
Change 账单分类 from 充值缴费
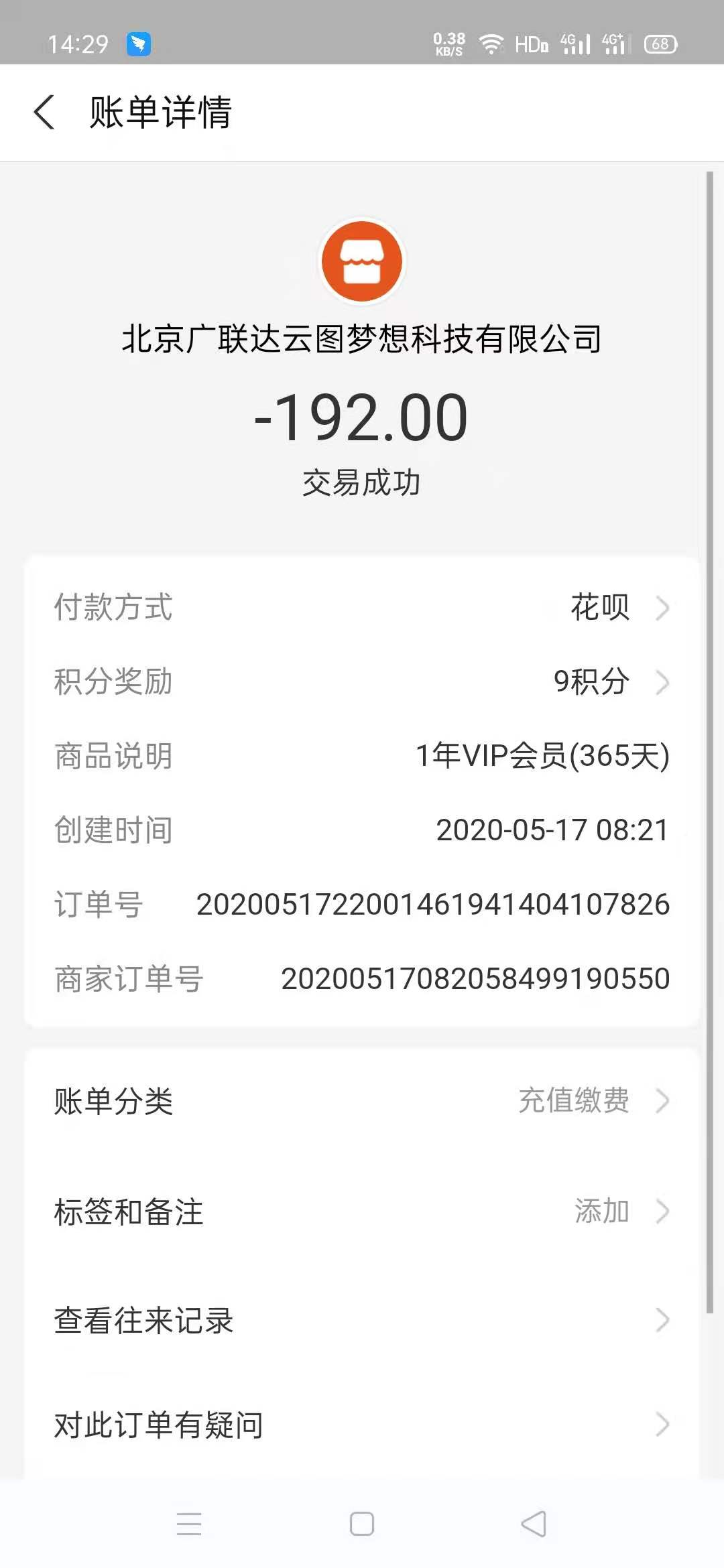click(362, 1100)
